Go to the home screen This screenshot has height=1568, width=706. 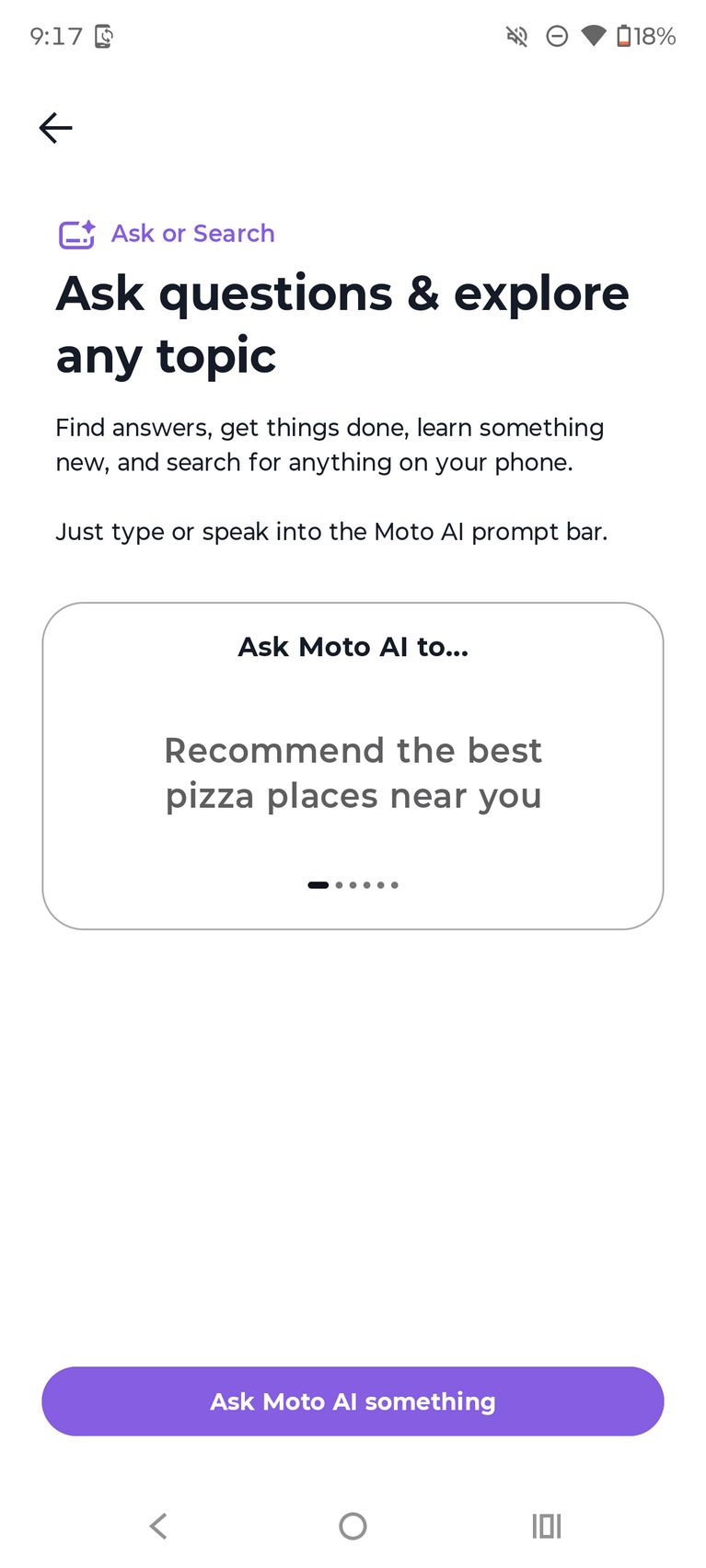point(353,1526)
